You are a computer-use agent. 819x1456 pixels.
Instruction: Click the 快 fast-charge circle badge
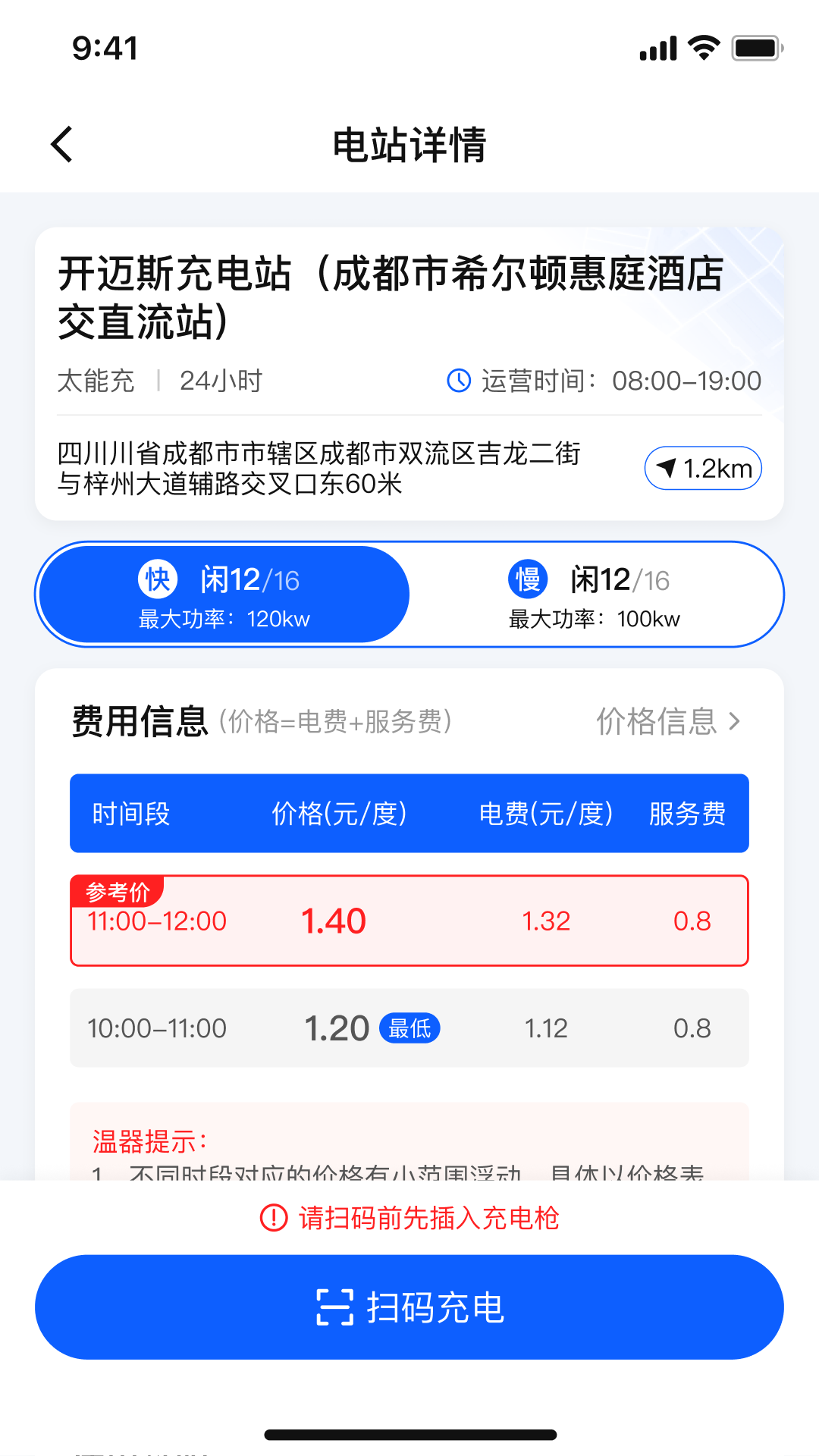point(157,579)
